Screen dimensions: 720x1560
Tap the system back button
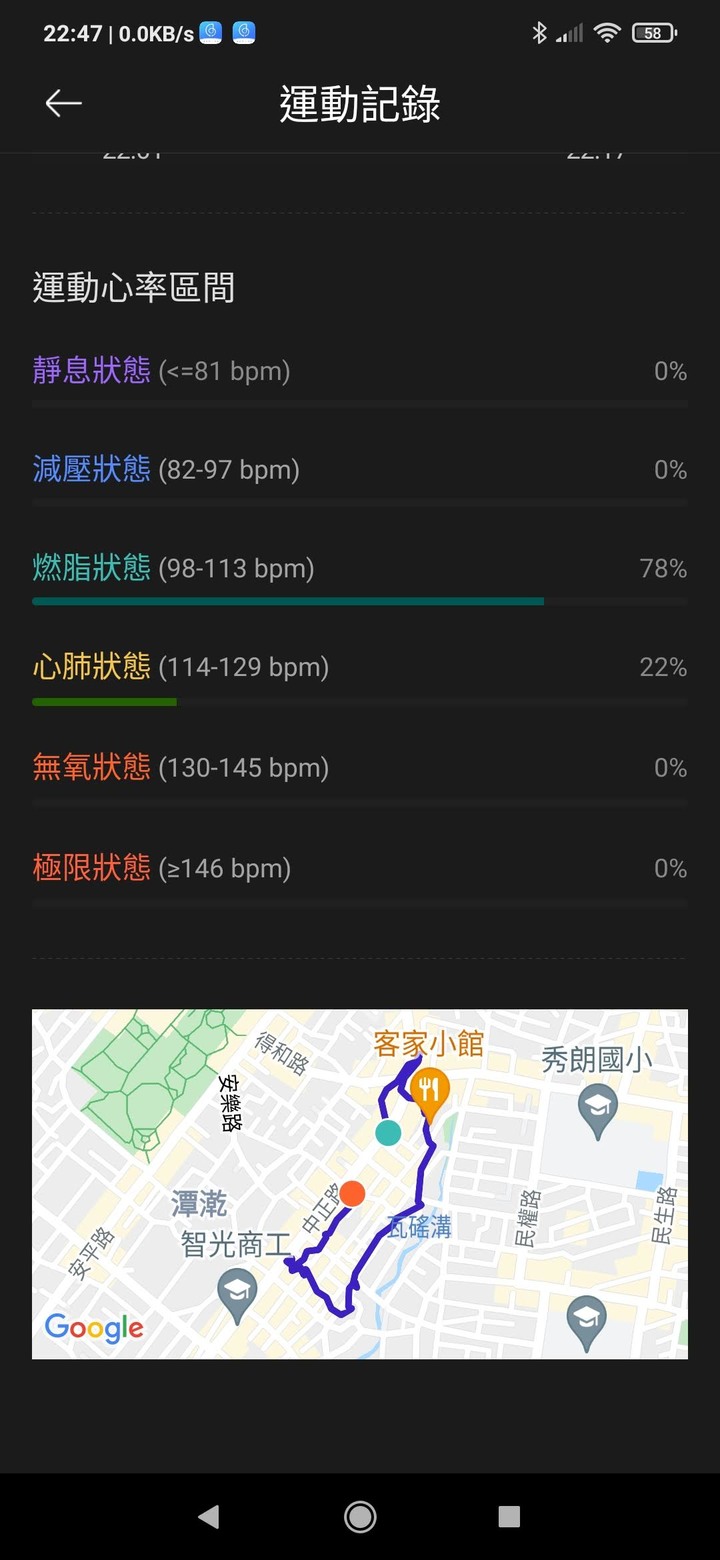click(x=208, y=1517)
